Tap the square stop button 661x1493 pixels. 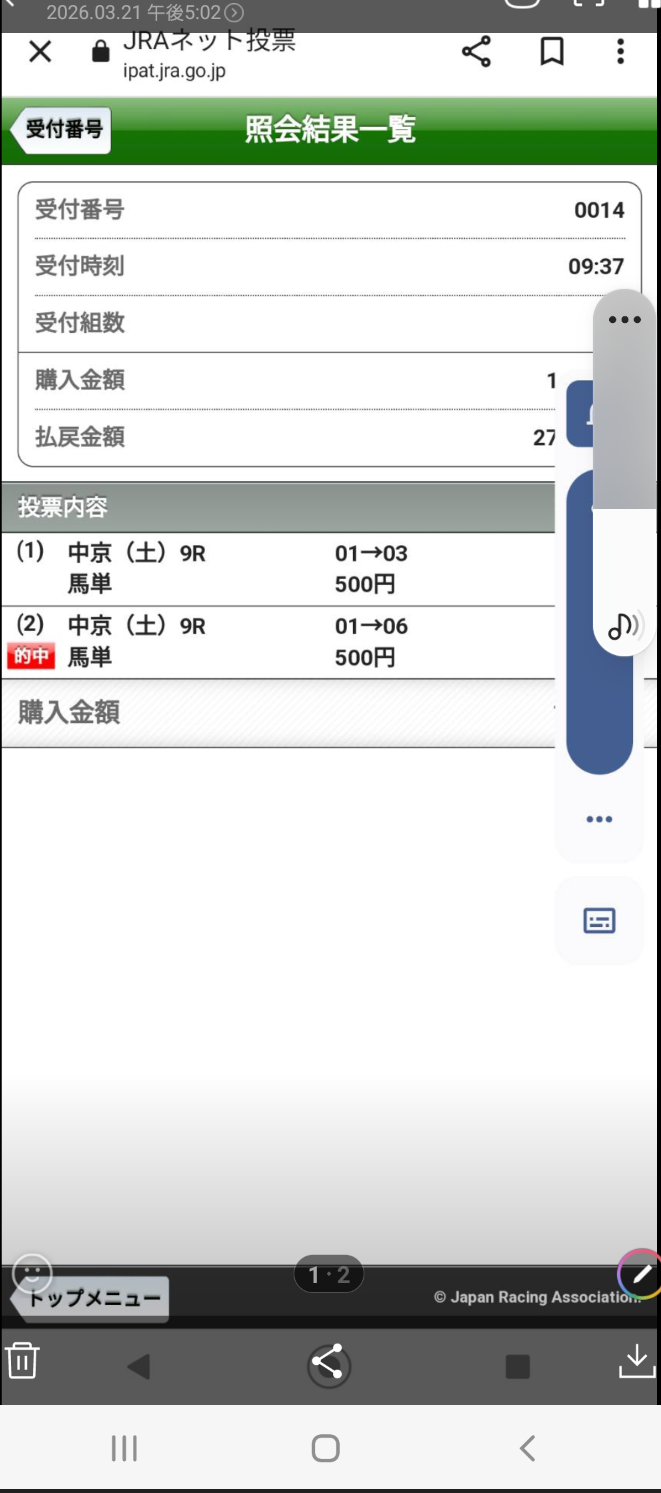coord(517,1366)
